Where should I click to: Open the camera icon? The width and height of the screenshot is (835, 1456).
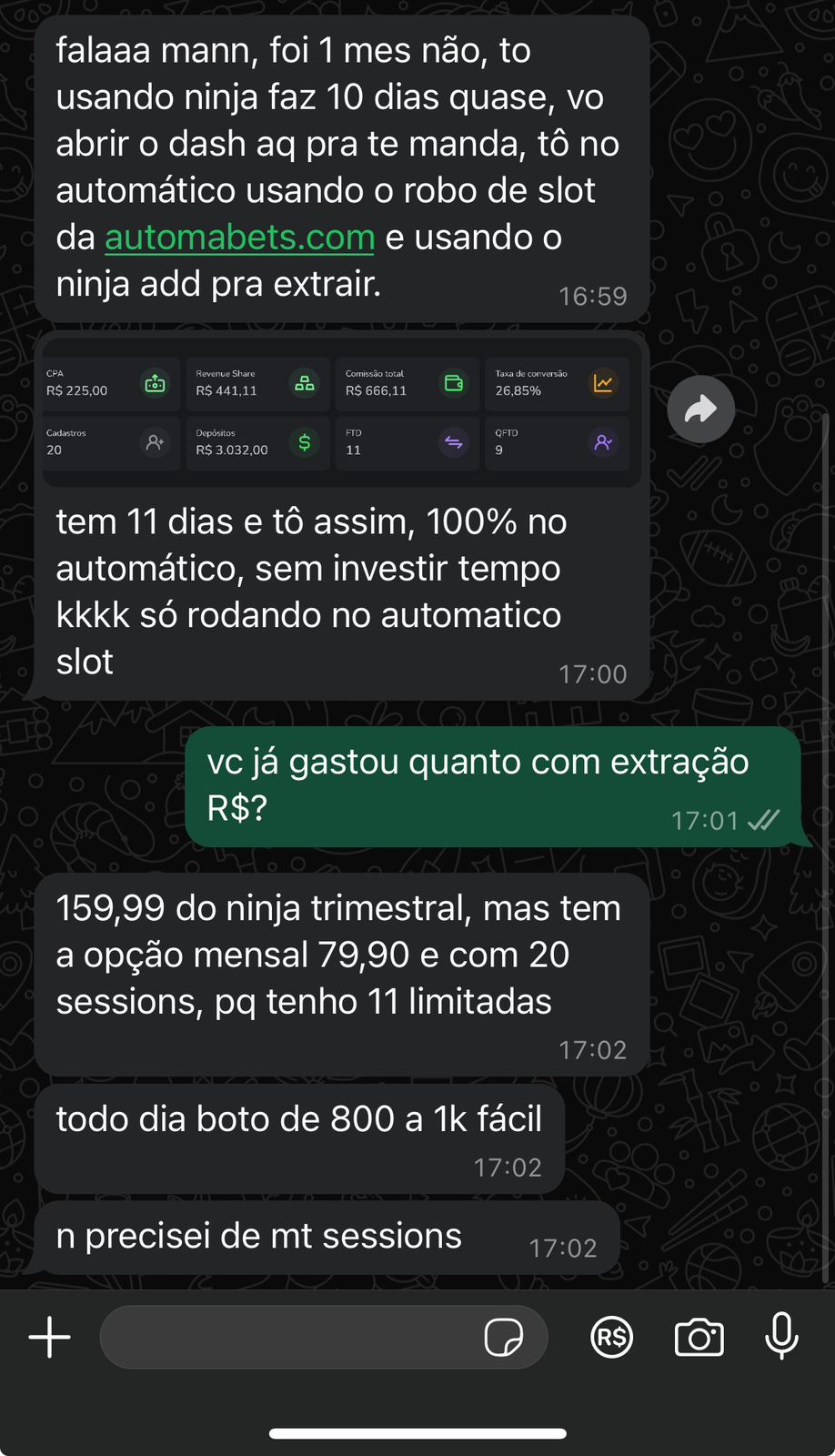(x=699, y=1337)
